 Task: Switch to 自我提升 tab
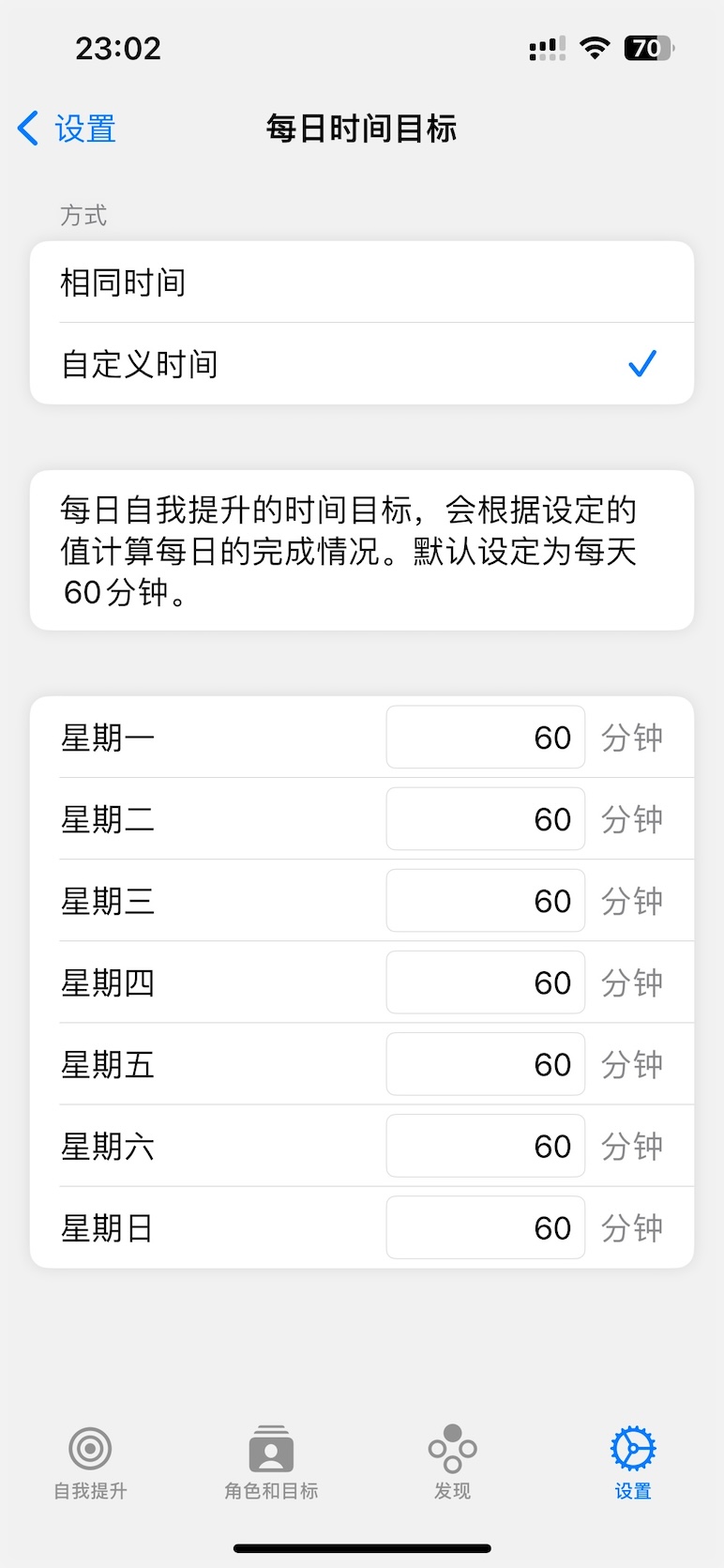point(90,1462)
